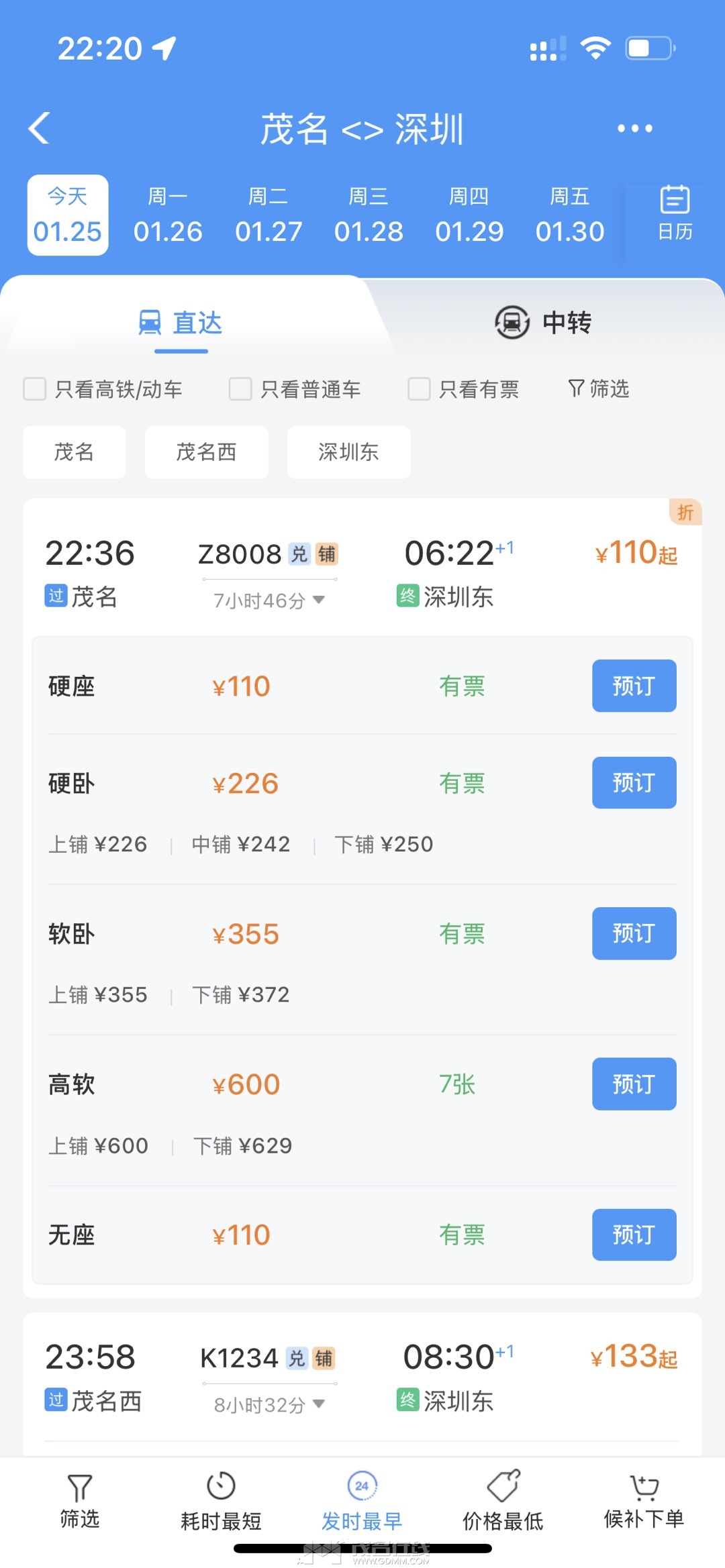Go back from the 茂名 <> 深圳 list
Screen dimensions: 725x1568
click(x=40, y=128)
